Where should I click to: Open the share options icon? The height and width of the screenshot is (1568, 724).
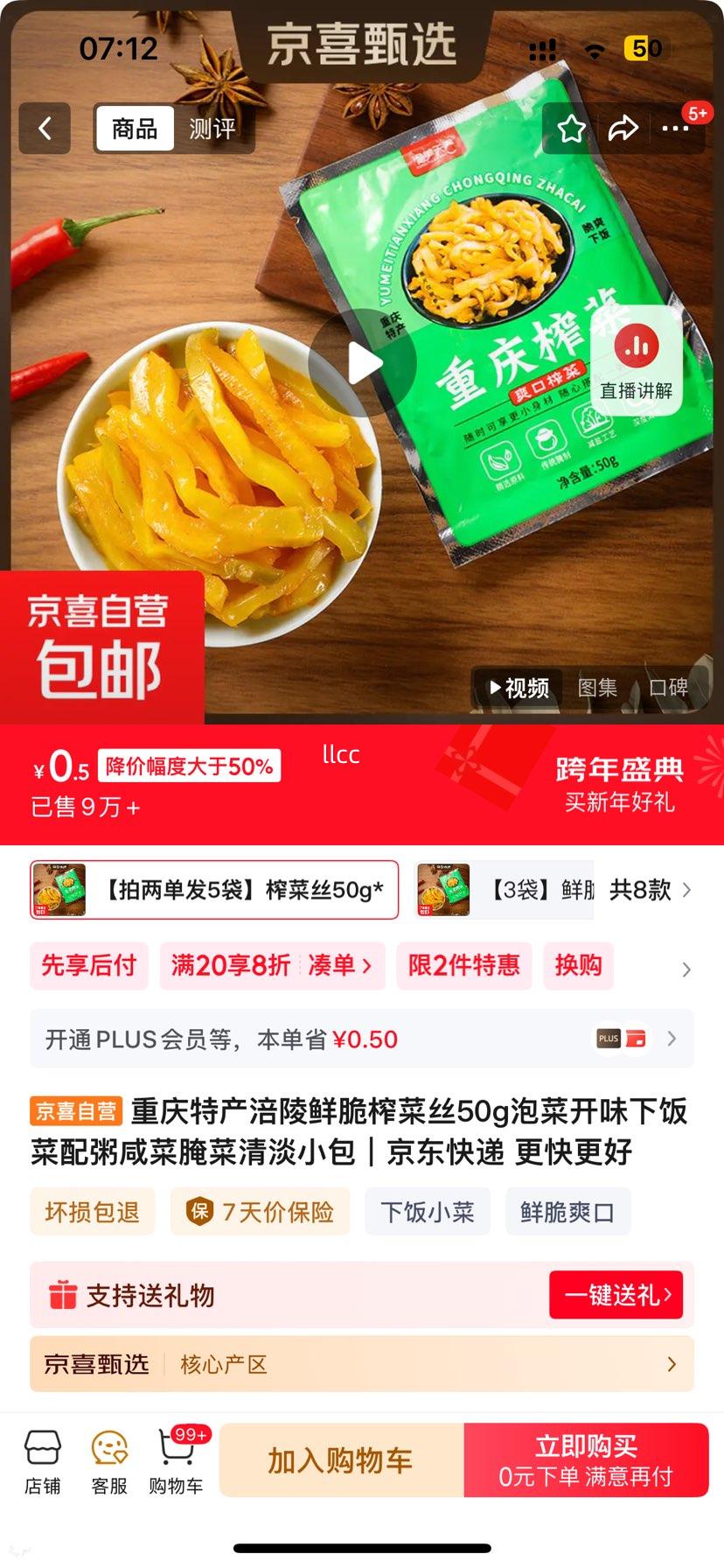(x=623, y=128)
